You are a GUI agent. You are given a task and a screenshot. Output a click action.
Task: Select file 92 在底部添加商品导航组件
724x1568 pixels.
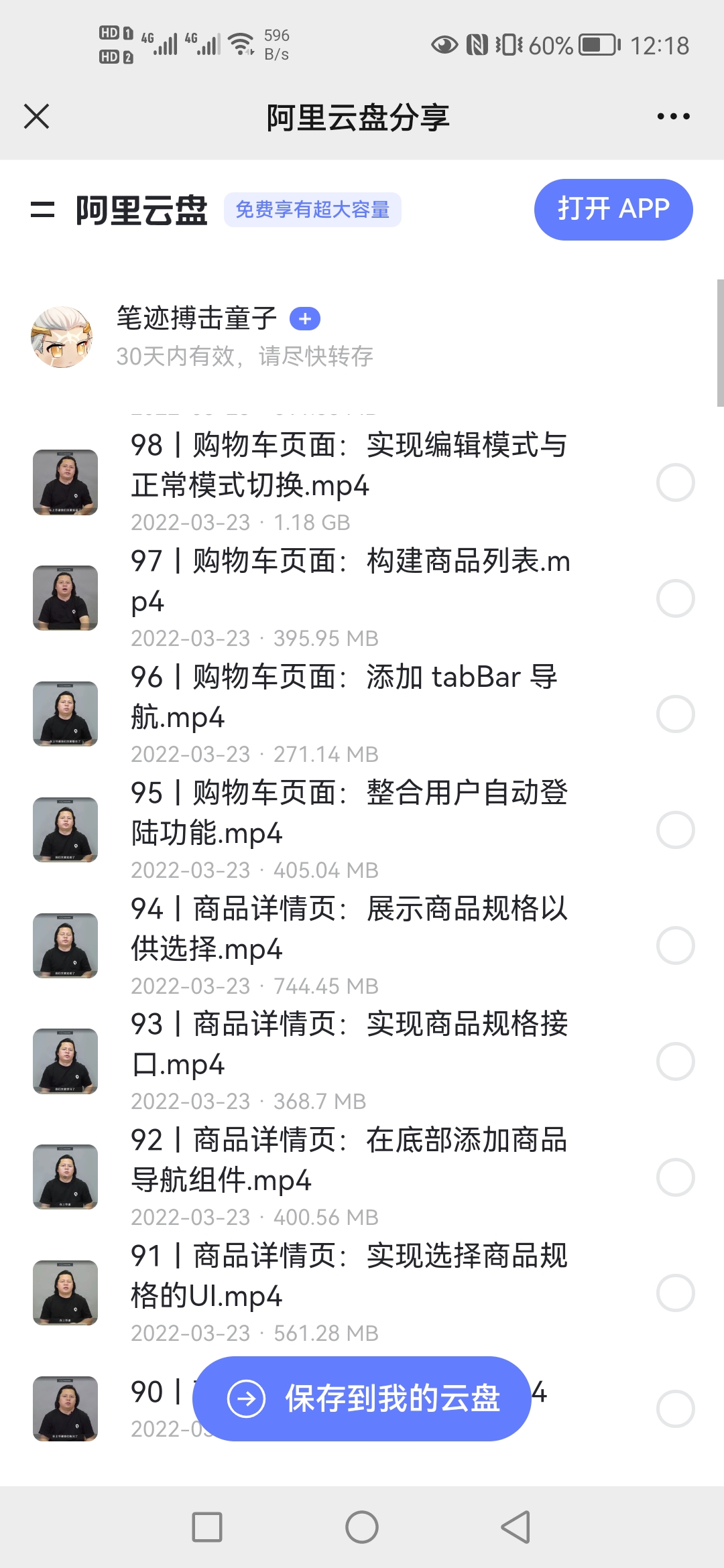(675, 1177)
